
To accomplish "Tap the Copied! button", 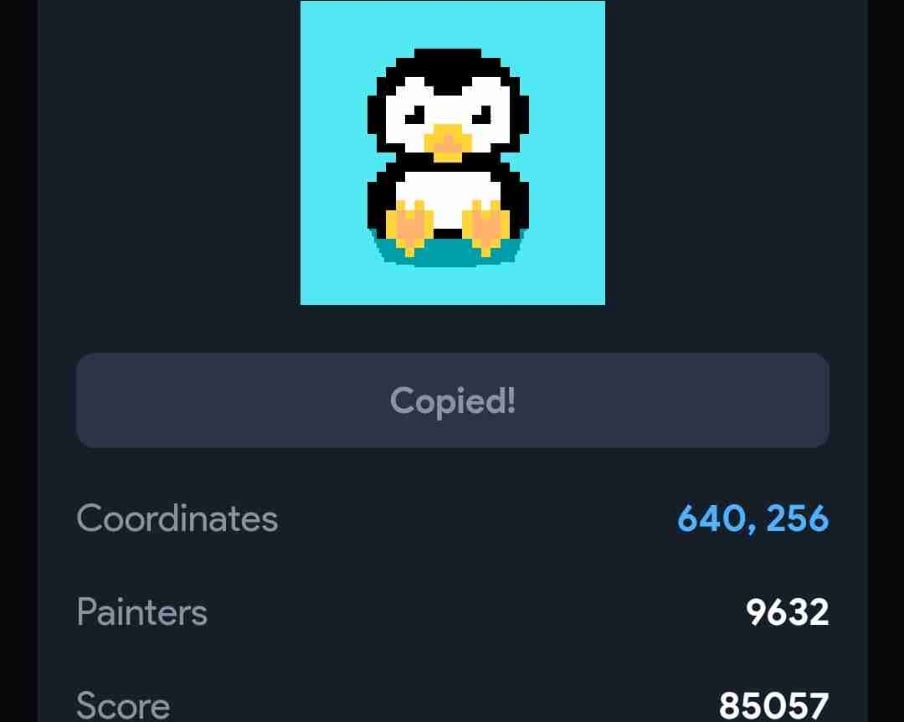I will pyautogui.click(x=452, y=401).
